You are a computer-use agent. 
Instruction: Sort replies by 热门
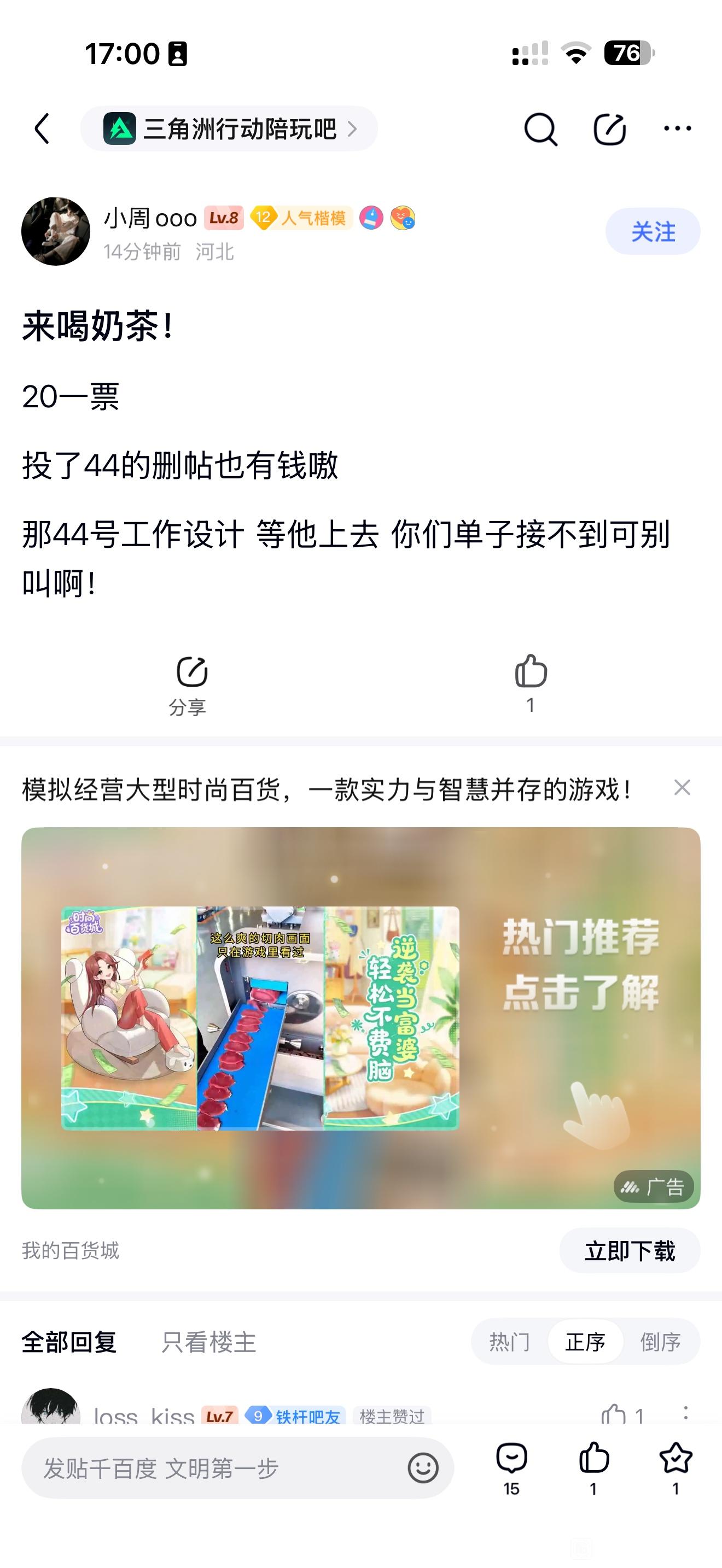pyautogui.click(x=510, y=1342)
